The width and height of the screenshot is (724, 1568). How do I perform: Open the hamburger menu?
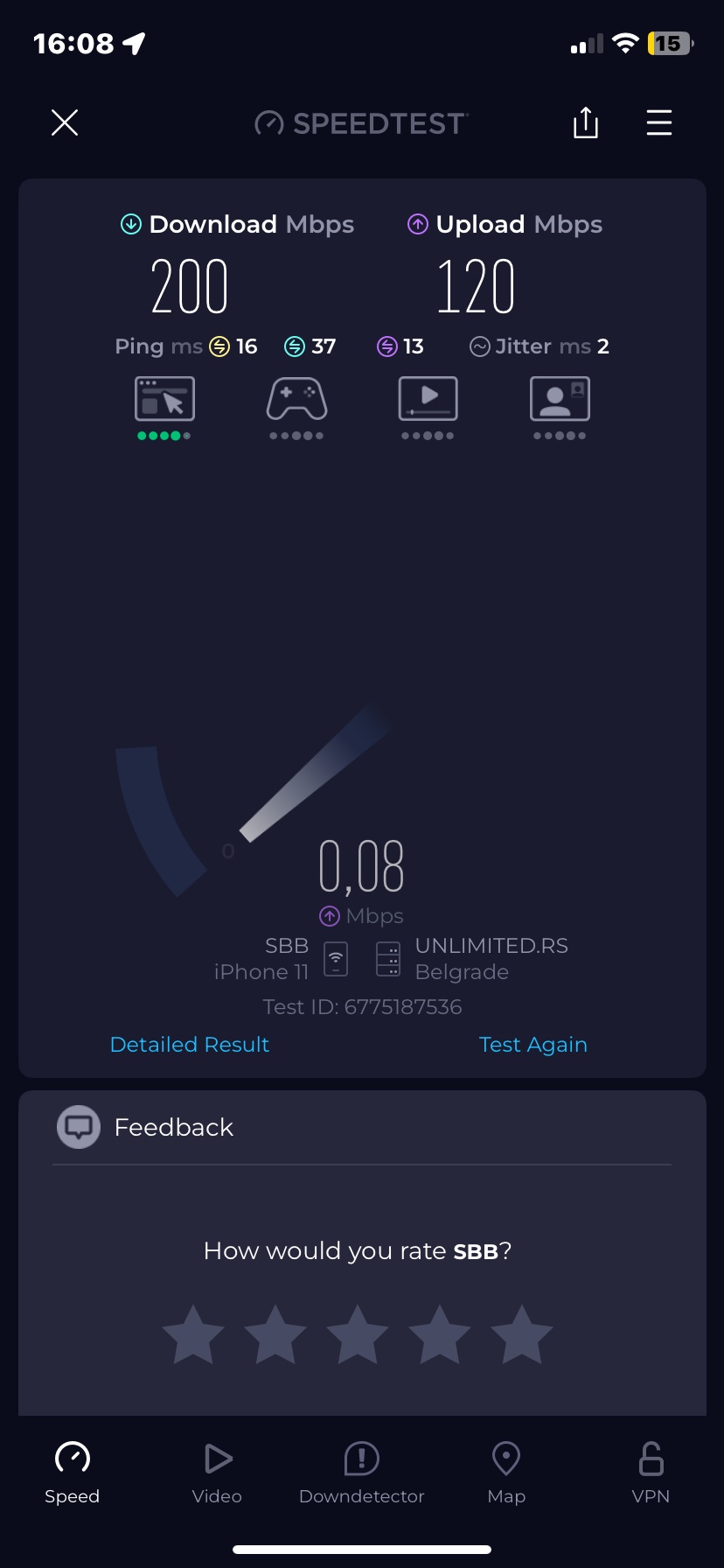658,122
